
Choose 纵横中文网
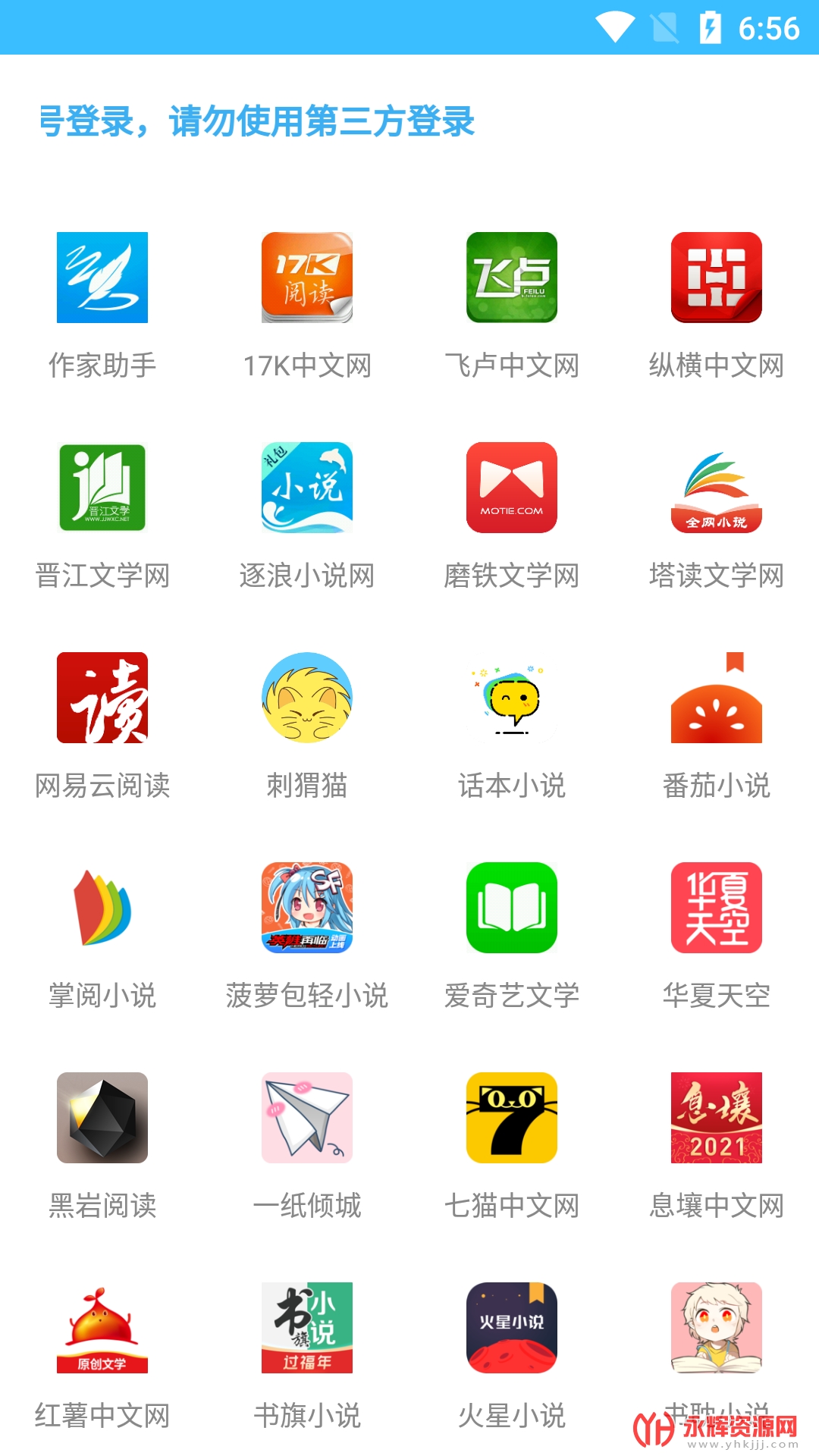(x=717, y=278)
